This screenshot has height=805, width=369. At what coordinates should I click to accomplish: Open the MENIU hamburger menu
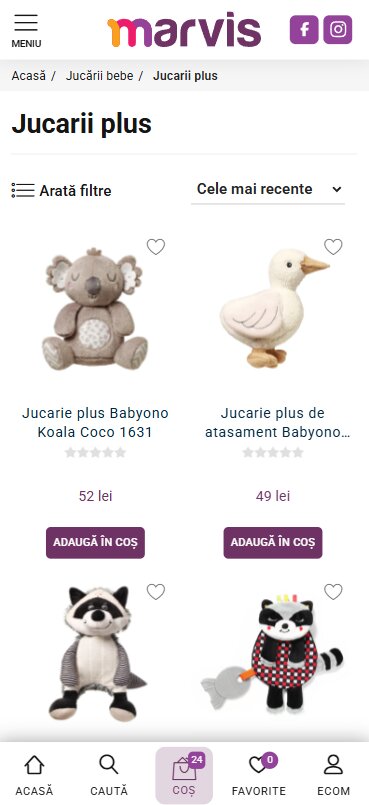26,31
